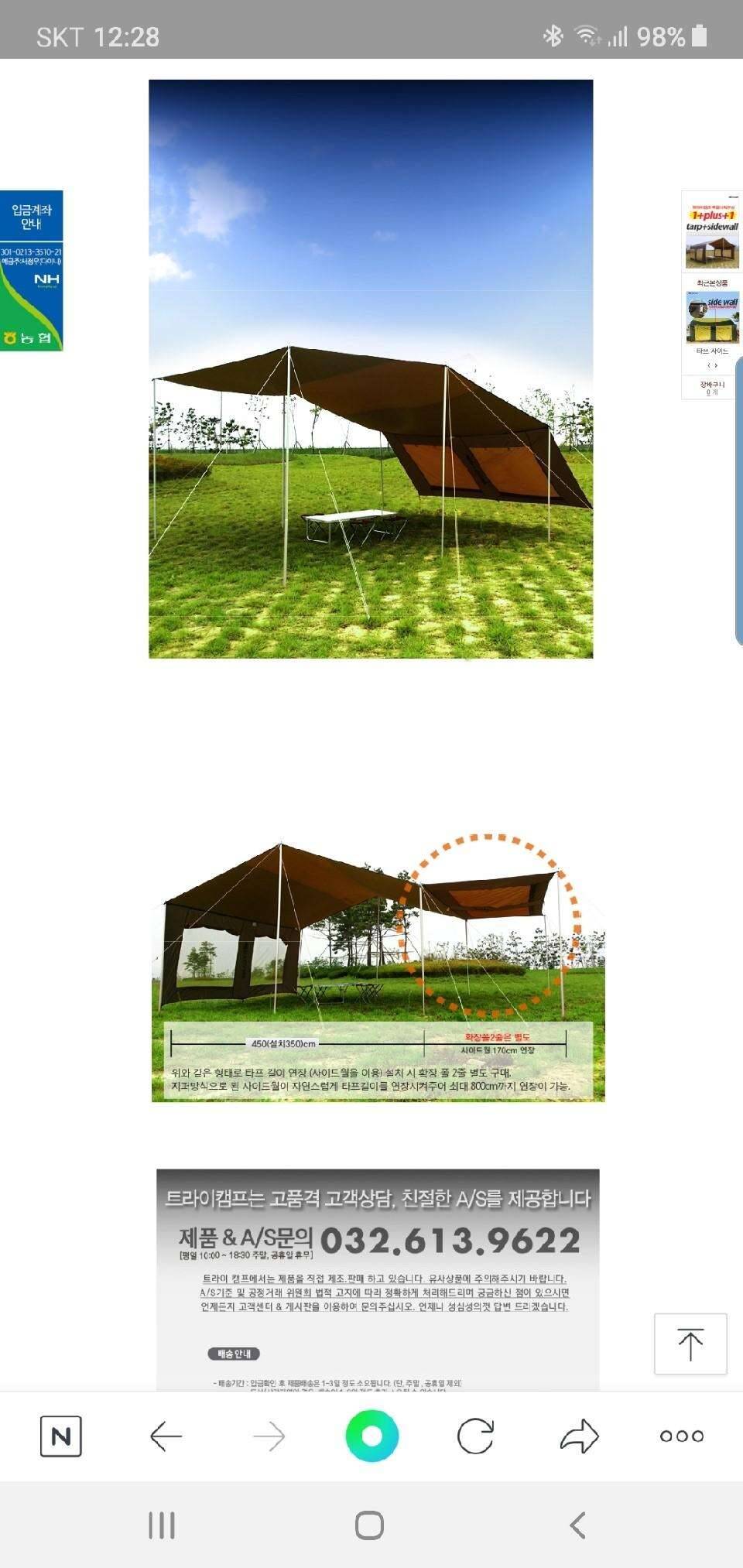Open the browser's three-dot more menu
The image size is (743, 1568).
[x=681, y=1436]
